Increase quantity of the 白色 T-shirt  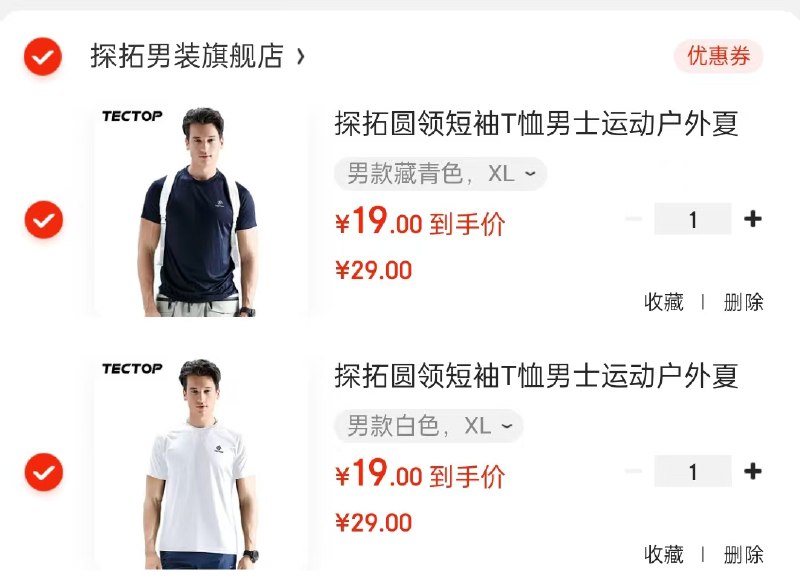[x=753, y=471]
